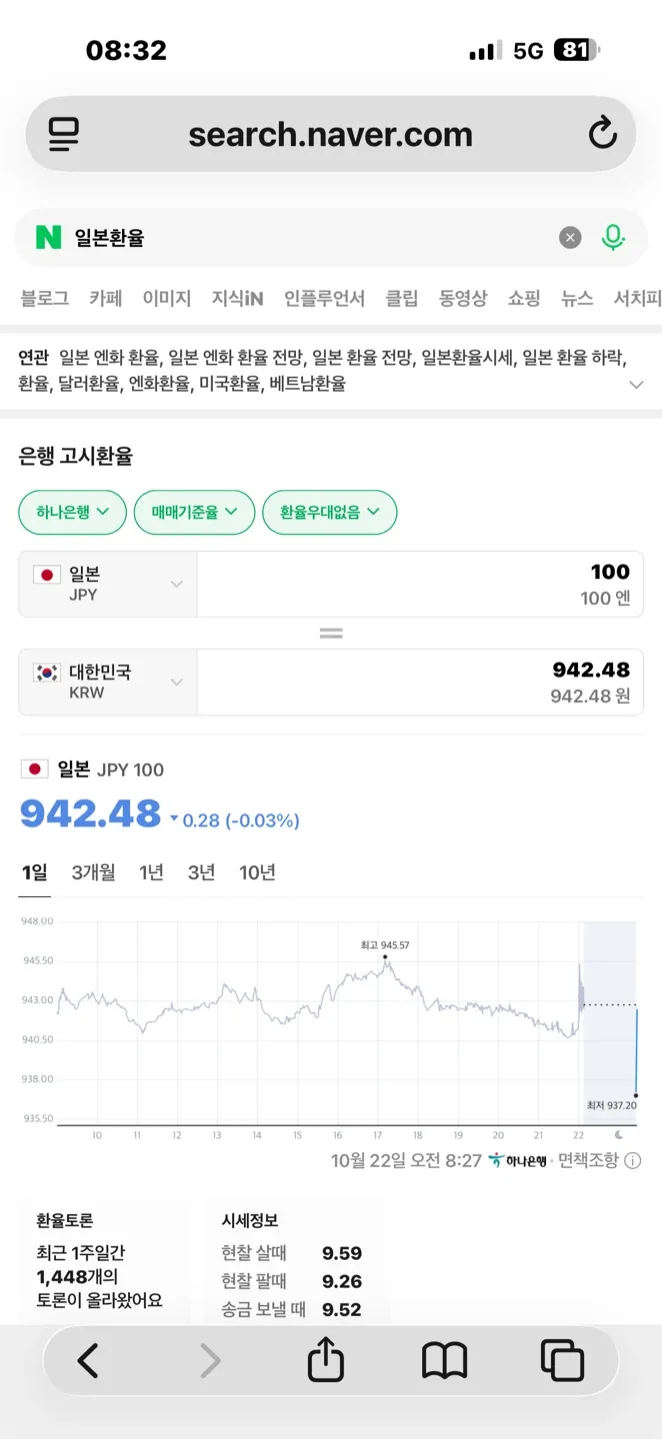Clear the 일본환율 search text
This screenshot has height=1440, width=662.
pos(570,237)
